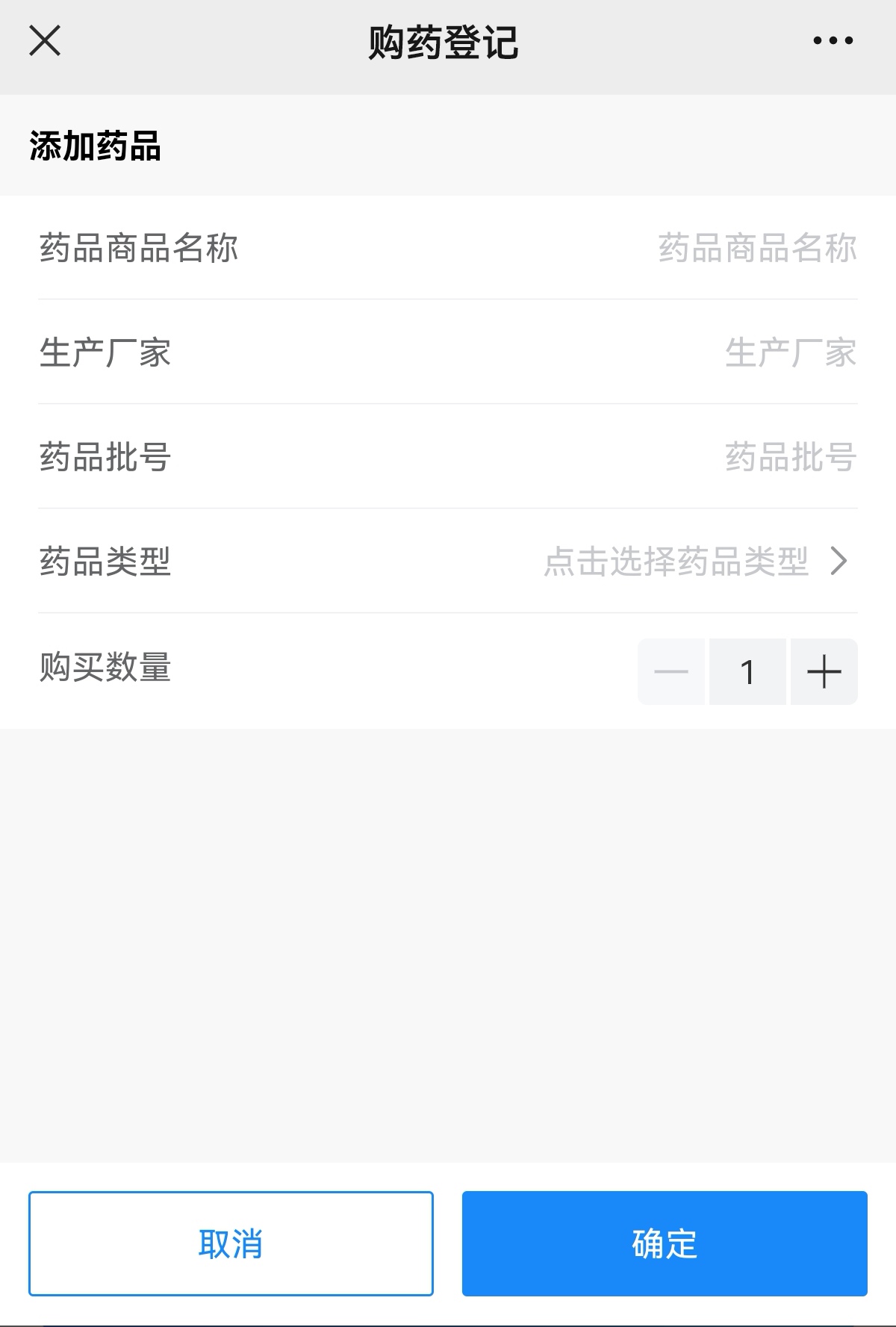Close the 购药登记 page

click(x=45, y=41)
